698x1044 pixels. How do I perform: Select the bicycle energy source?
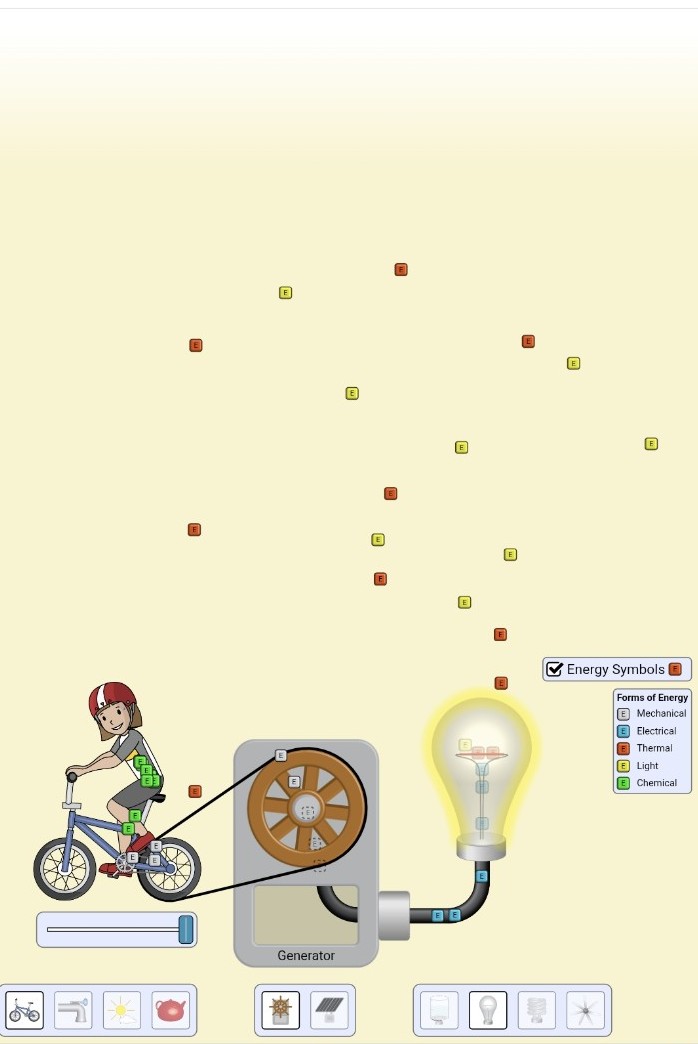(25, 1010)
